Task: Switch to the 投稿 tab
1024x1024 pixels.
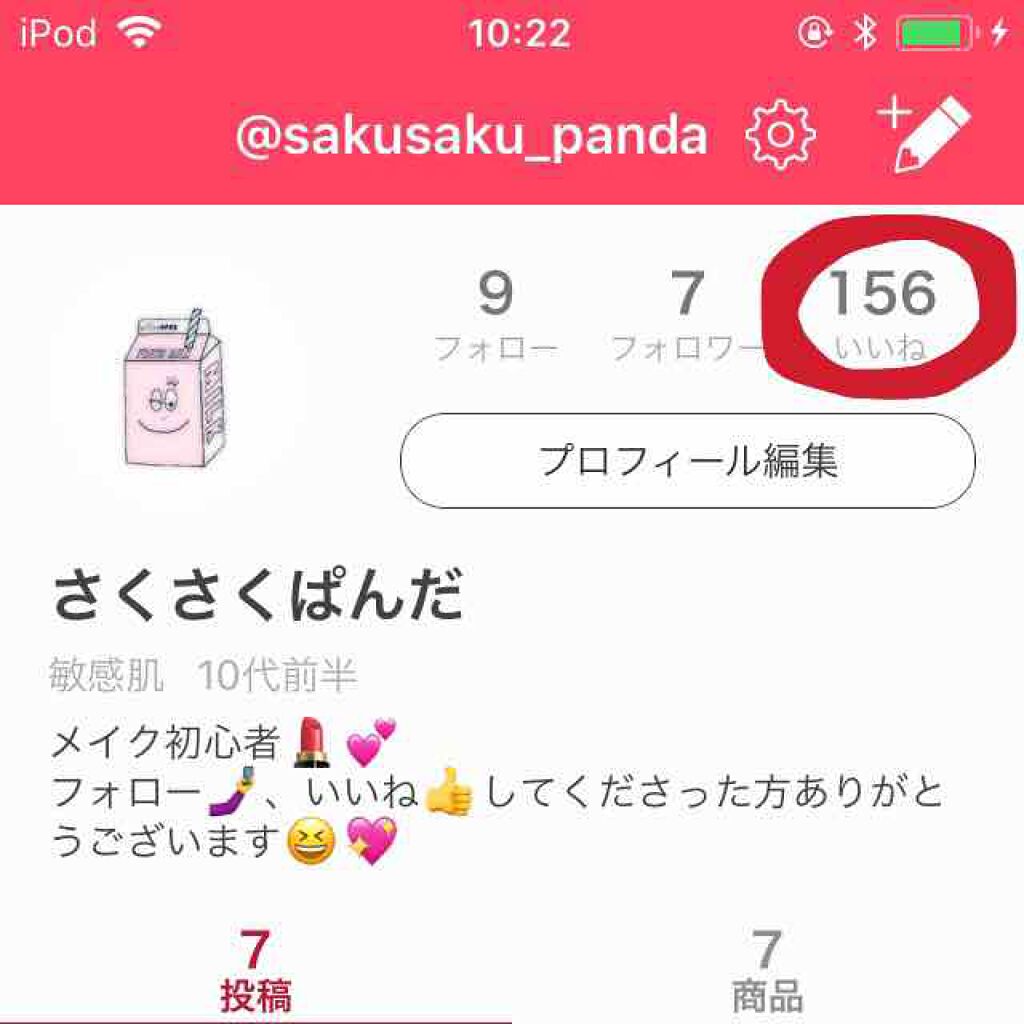Action: click(256, 968)
